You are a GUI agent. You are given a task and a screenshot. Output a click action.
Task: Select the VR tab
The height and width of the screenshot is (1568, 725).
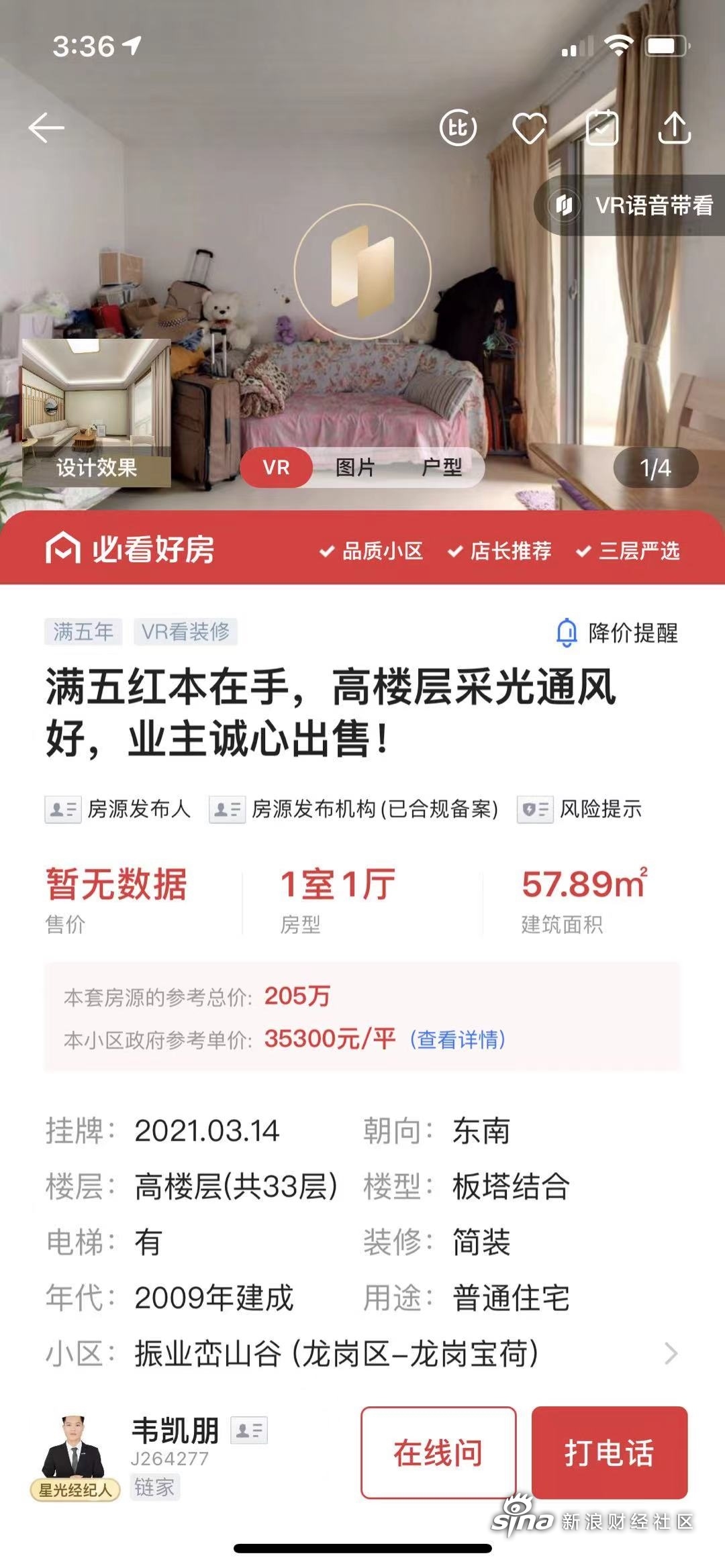(x=276, y=467)
